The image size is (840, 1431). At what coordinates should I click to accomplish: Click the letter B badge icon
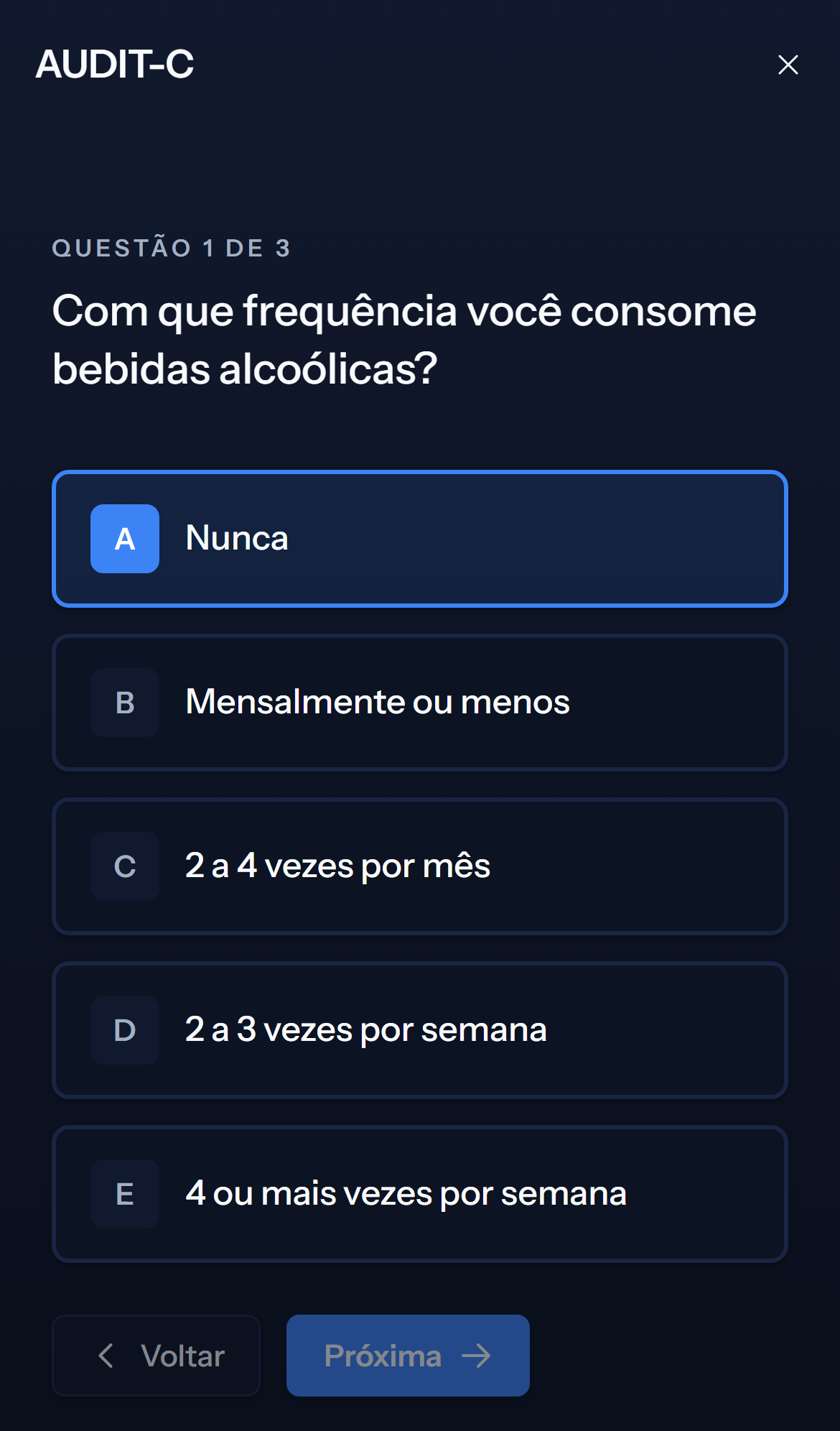(x=124, y=703)
